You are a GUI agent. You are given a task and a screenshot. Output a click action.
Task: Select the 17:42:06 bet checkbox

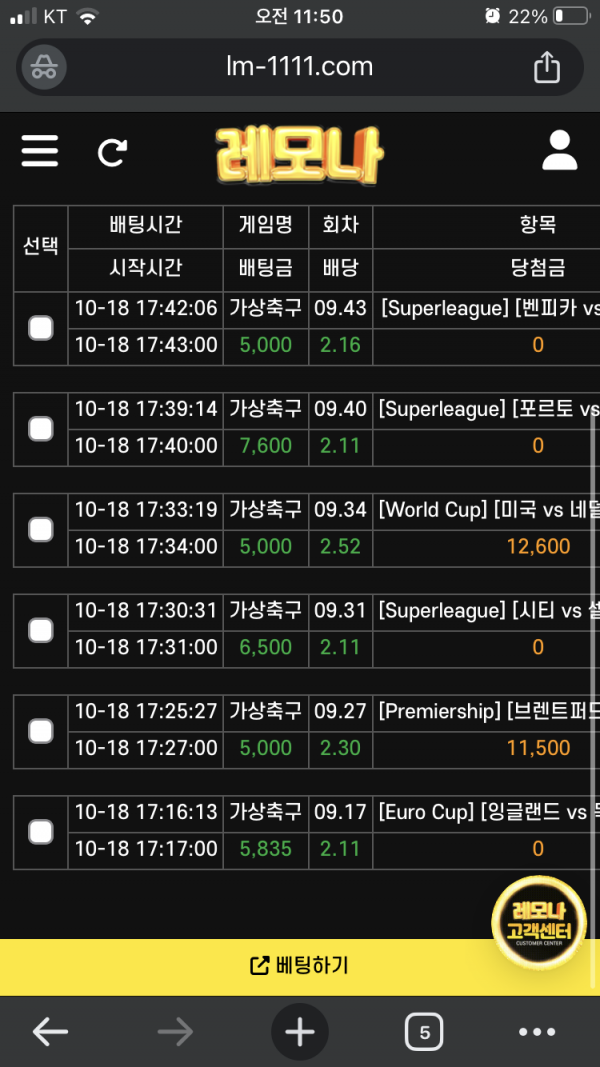coord(40,328)
